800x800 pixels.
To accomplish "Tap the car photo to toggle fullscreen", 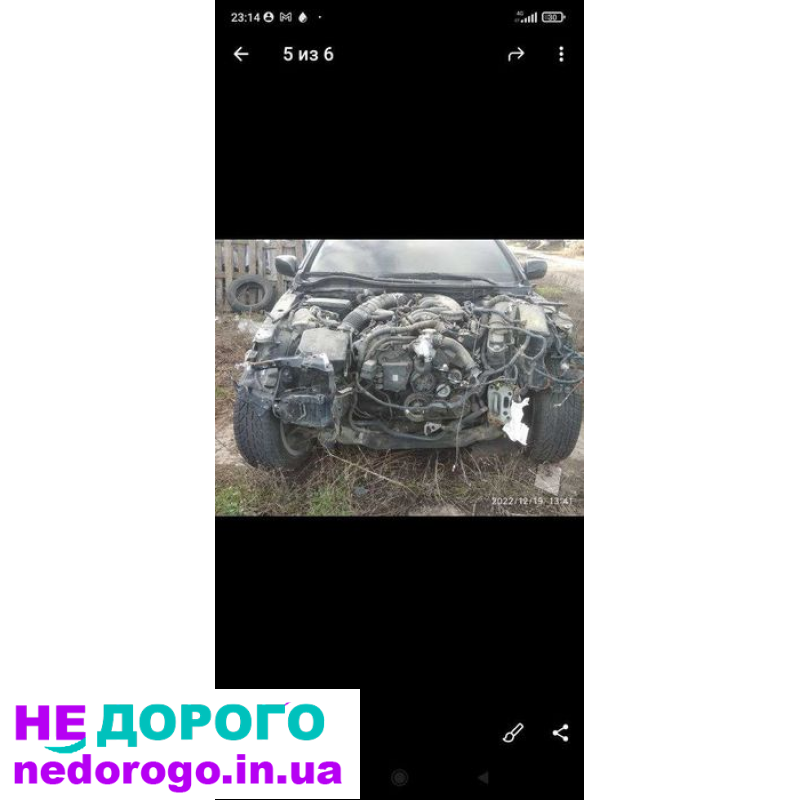I will click(x=399, y=377).
